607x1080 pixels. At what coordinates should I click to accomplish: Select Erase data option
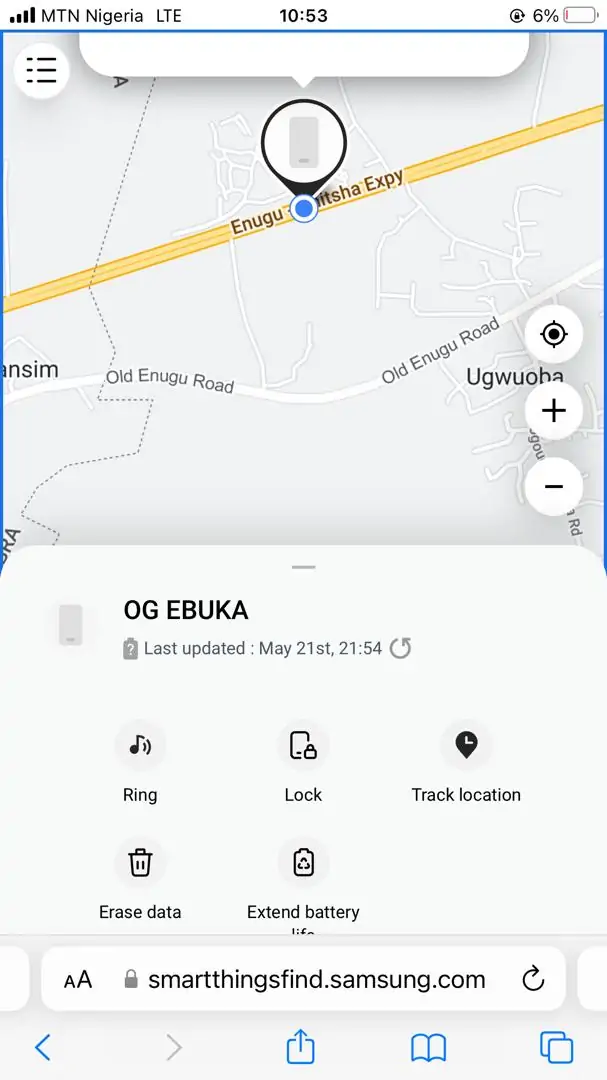140,863
